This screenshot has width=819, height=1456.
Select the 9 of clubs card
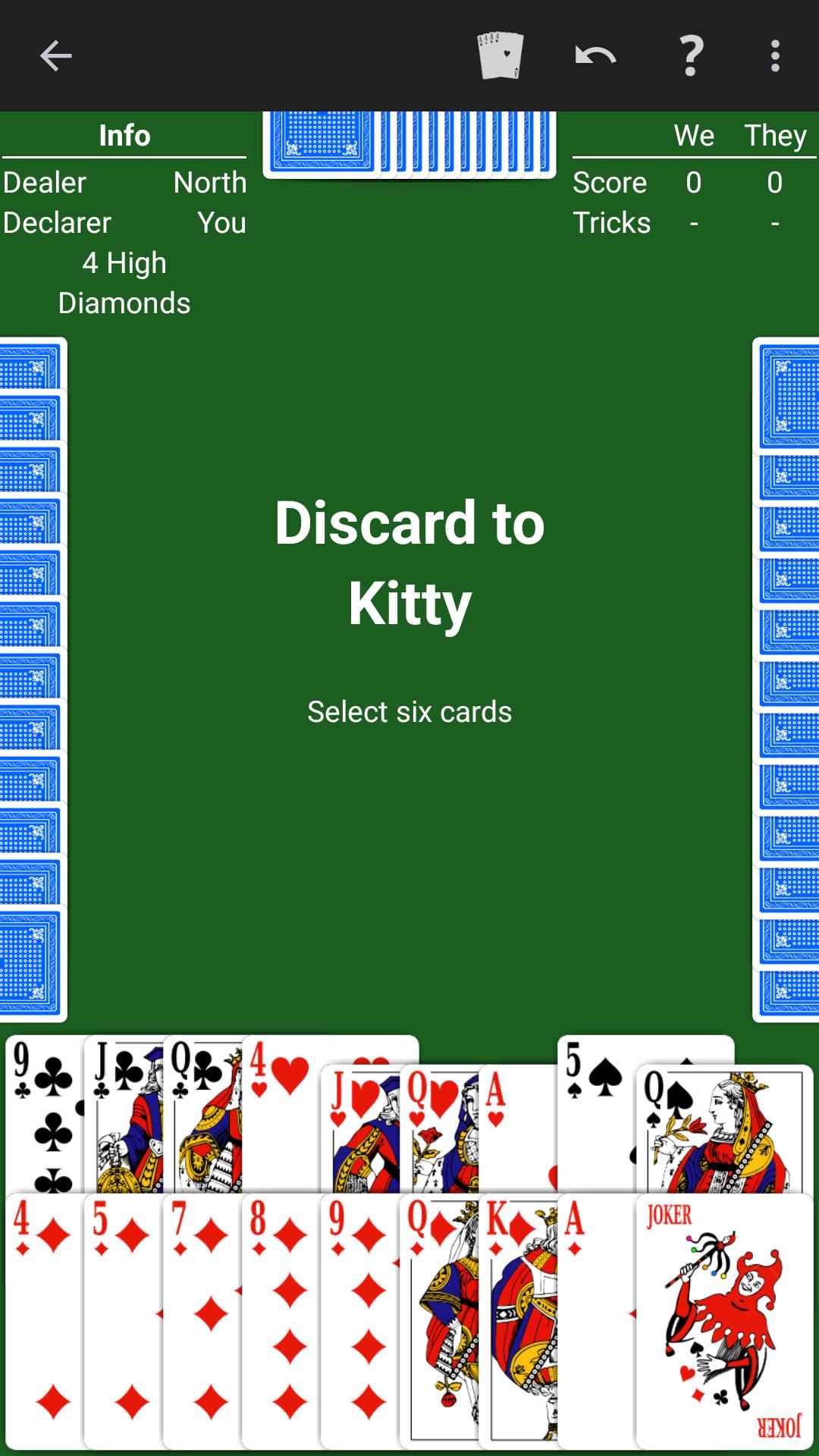[45, 1114]
